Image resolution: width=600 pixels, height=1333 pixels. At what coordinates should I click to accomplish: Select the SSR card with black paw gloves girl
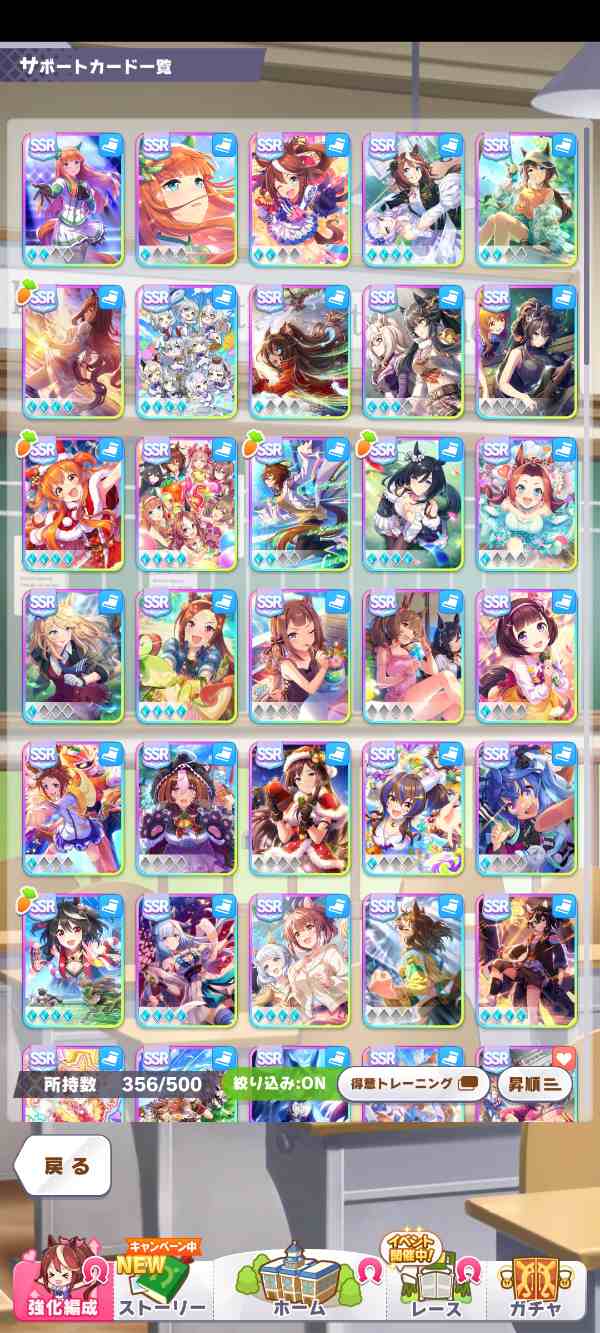click(x=186, y=808)
